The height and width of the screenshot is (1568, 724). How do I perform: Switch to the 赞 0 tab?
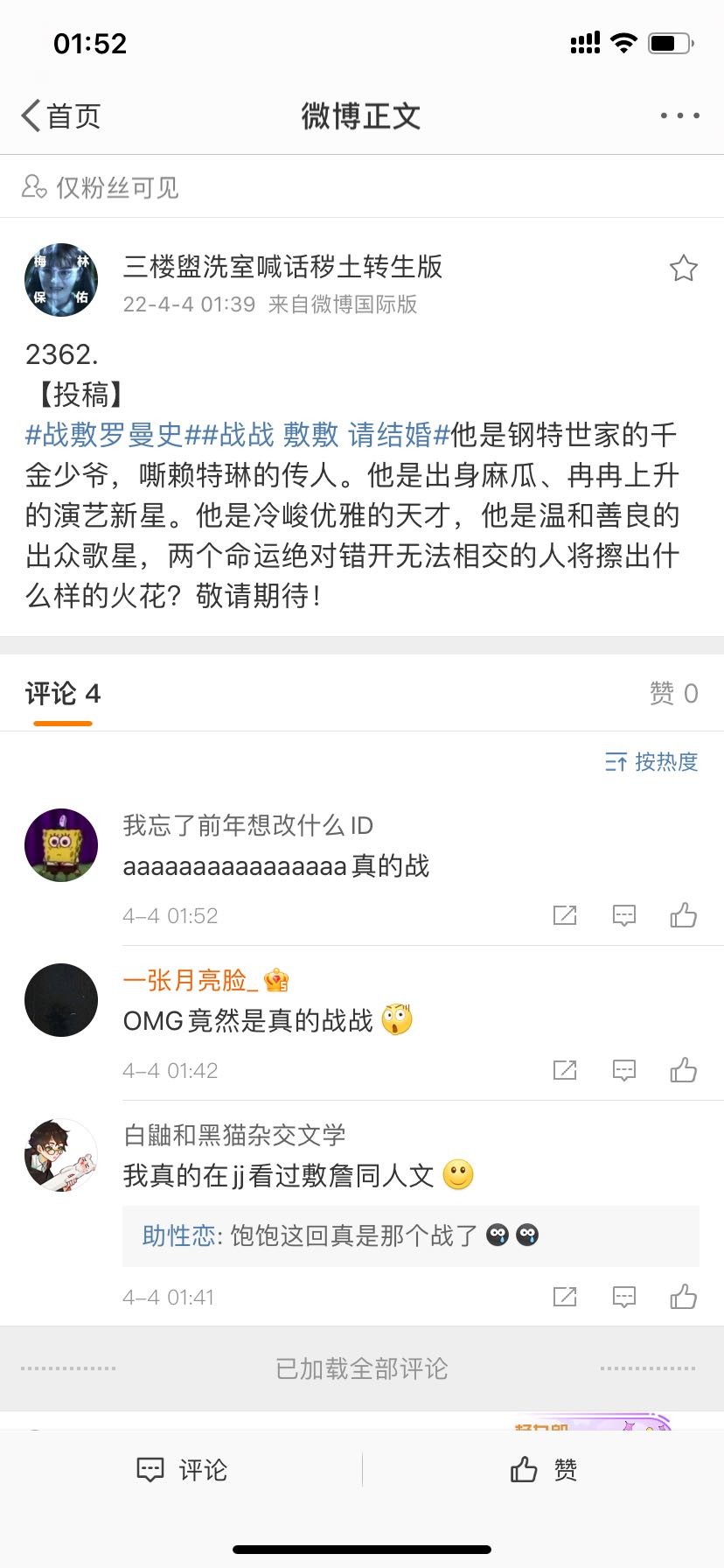pos(673,694)
